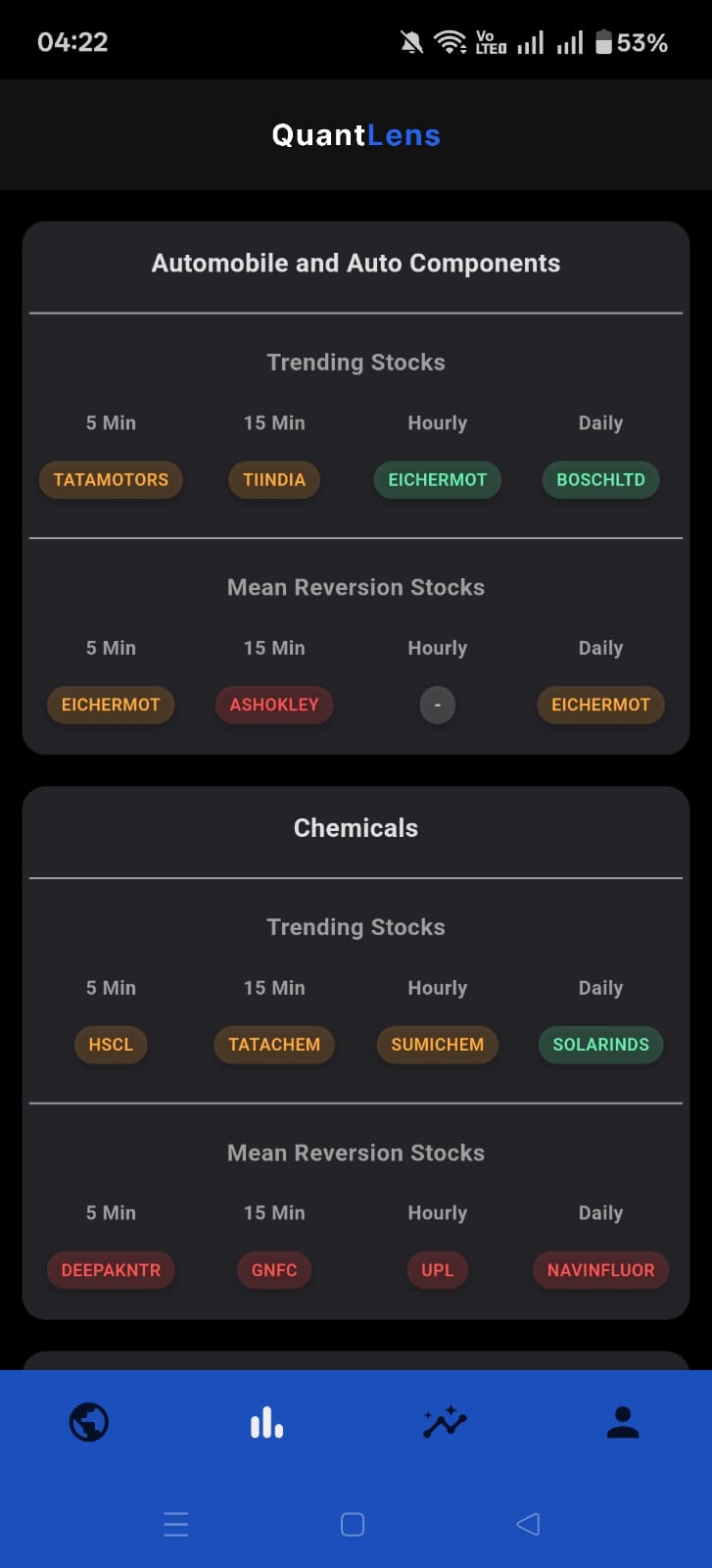Tap the home navigation button

[352, 1524]
